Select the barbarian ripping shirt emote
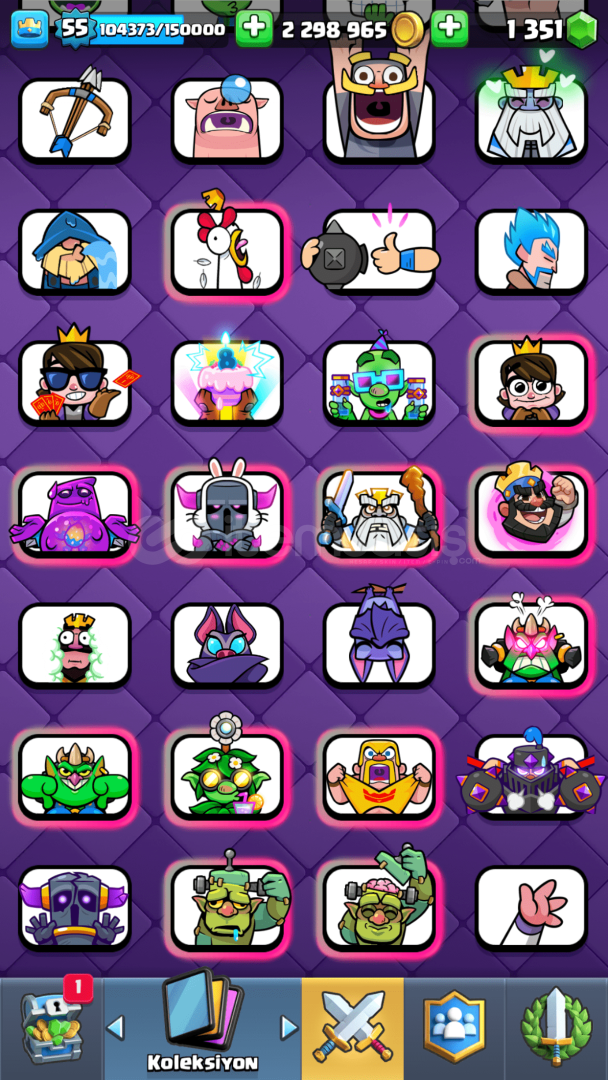 click(x=379, y=775)
